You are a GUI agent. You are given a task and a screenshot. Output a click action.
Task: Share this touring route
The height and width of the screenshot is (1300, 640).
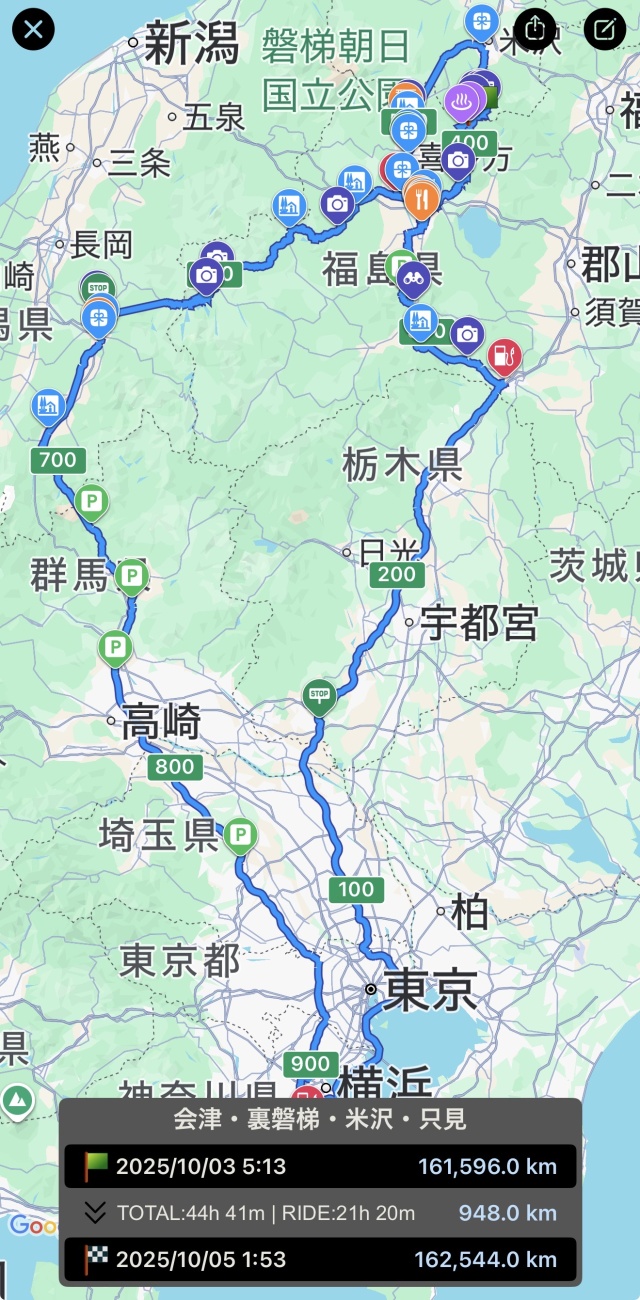536,29
